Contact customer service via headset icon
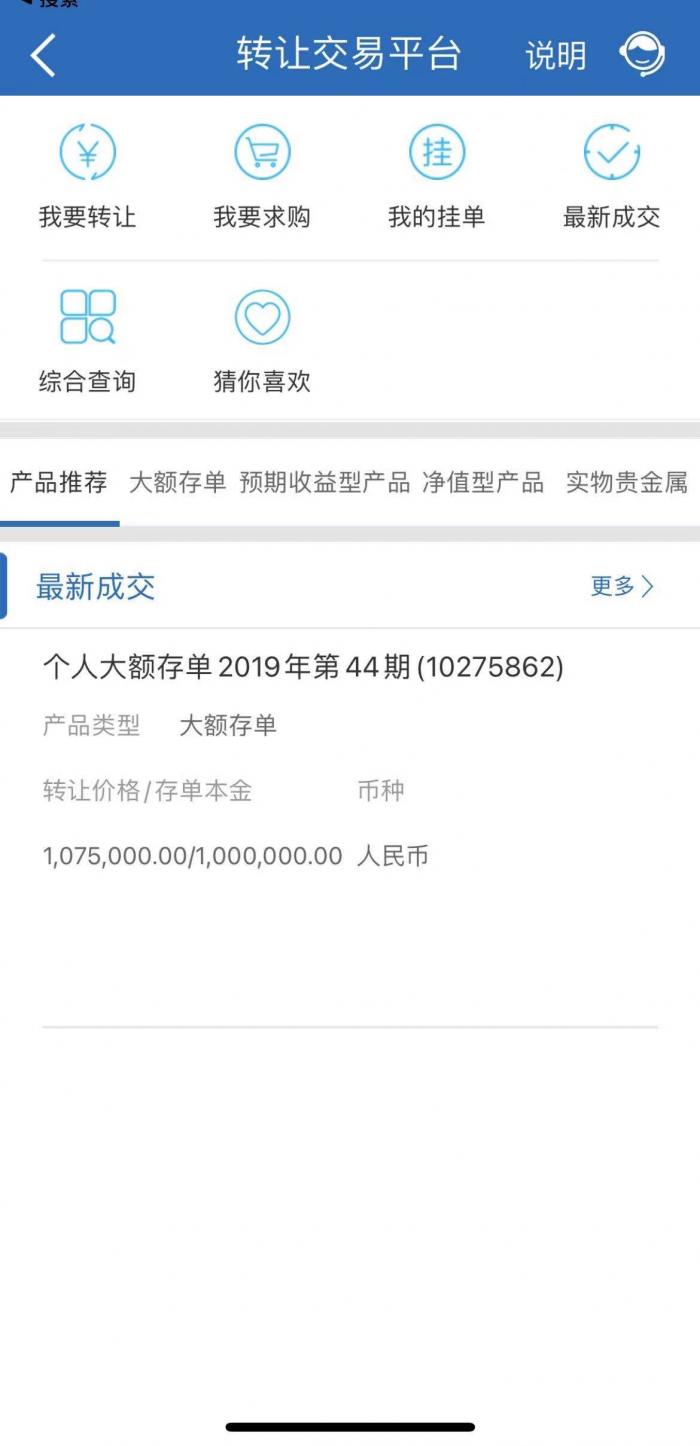Viewport: 700px width, 1446px height. pyautogui.click(x=642, y=54)
